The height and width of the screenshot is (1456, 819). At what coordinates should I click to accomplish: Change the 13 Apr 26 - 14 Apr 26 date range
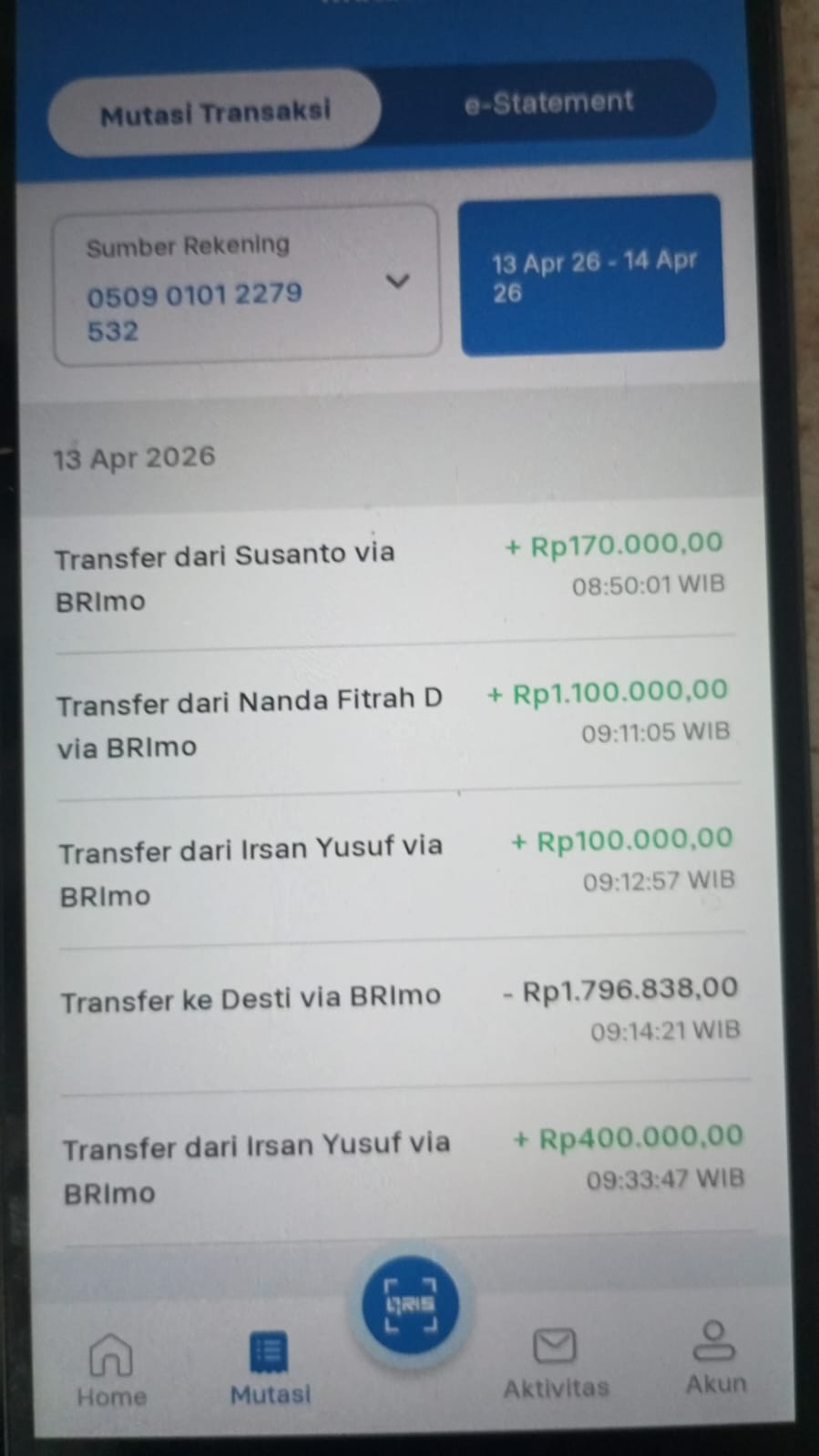point(592,276)
